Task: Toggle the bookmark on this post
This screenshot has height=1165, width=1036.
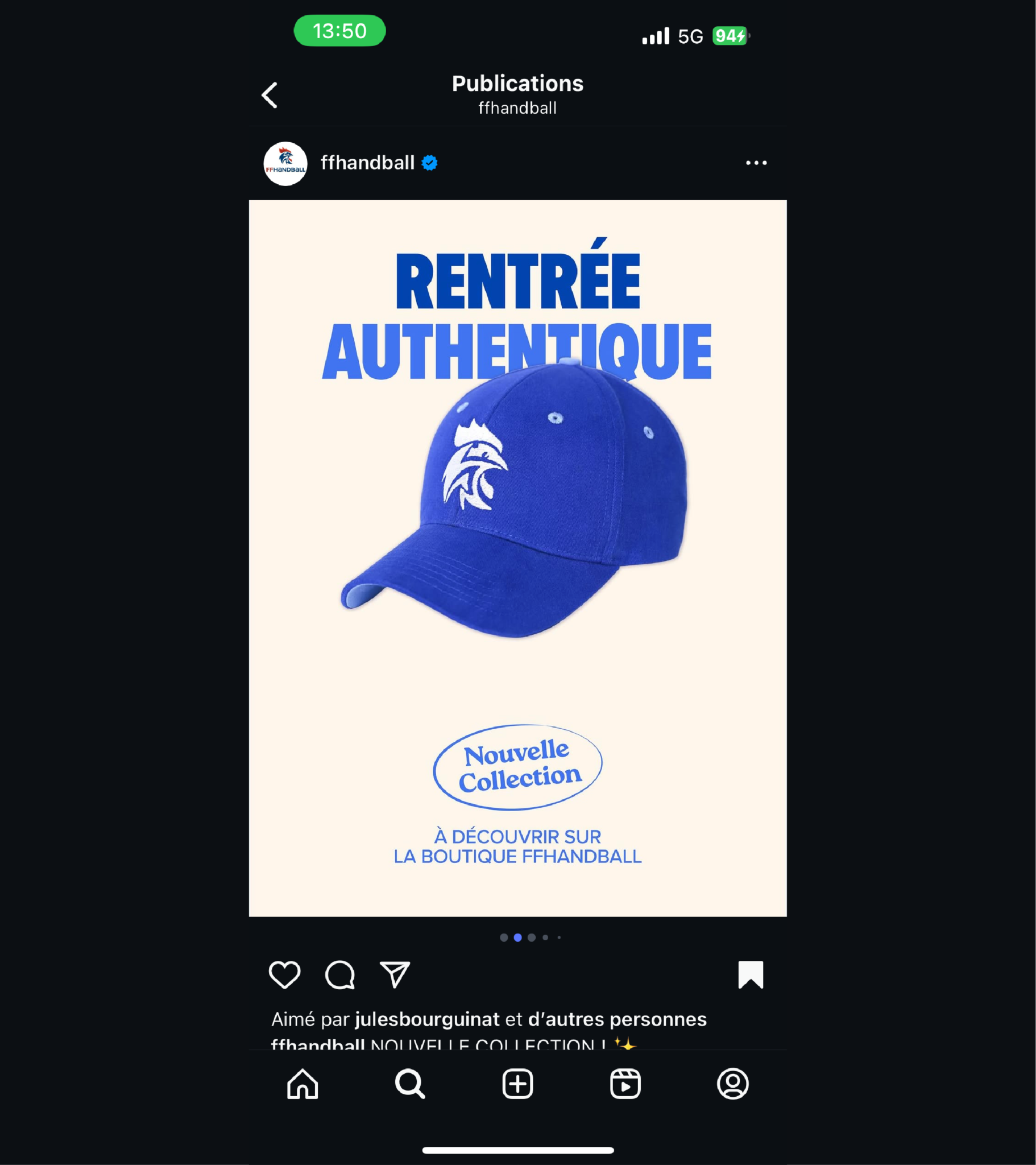Action: point(751,974)
